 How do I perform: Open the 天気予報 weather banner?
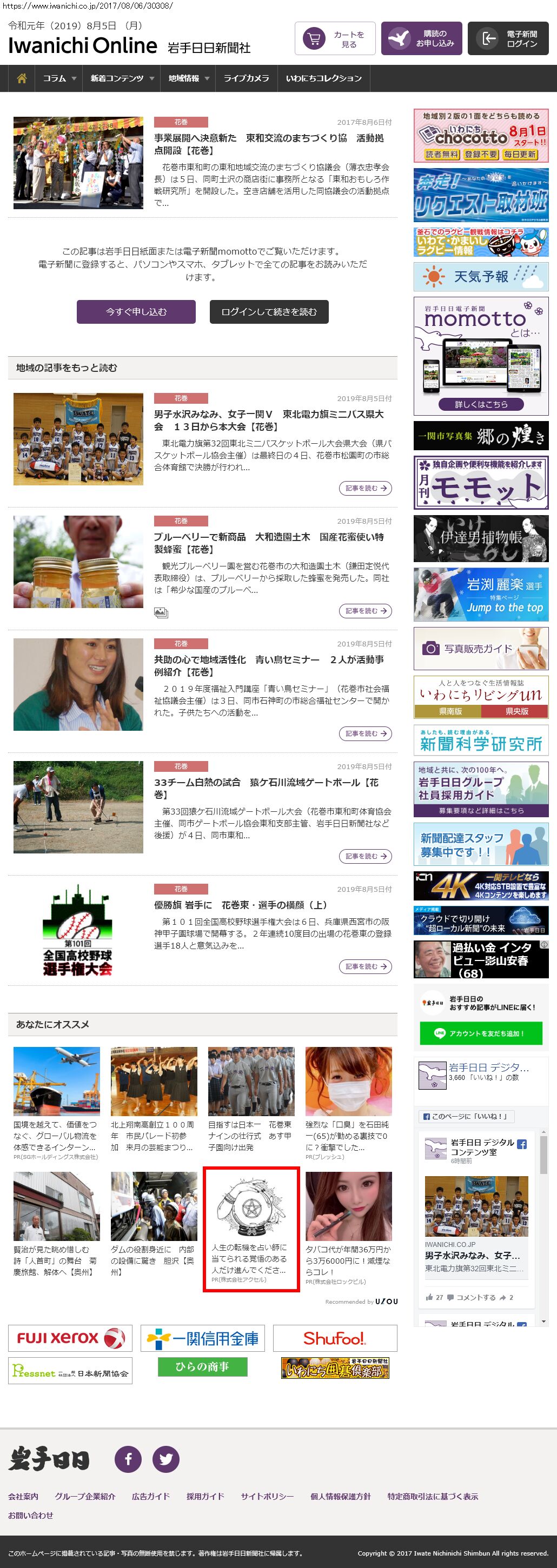pos(480,277)
